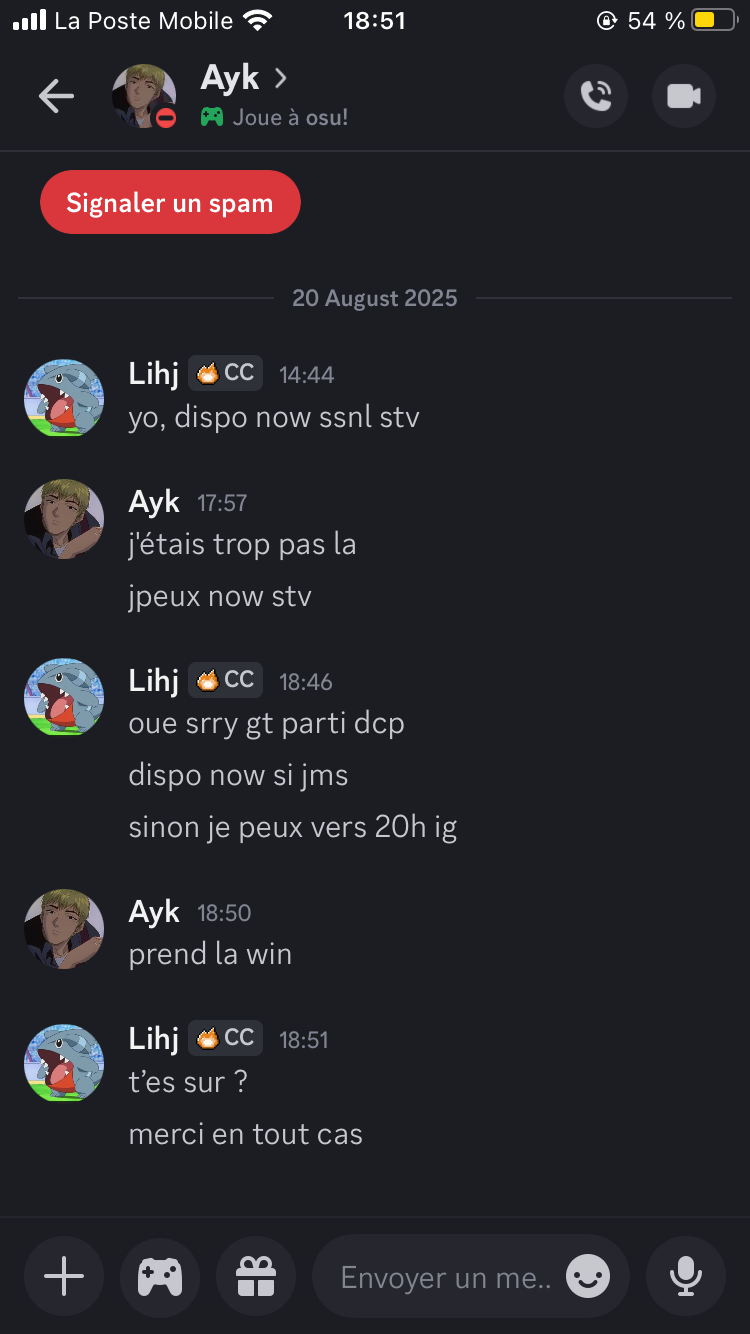Tap the CC tag beside Lihj at 18:46

(x=225, y=680)
